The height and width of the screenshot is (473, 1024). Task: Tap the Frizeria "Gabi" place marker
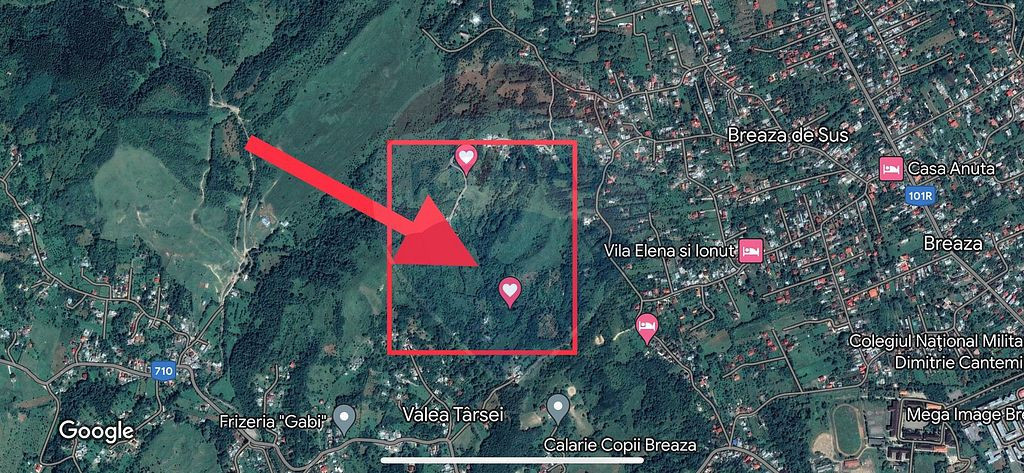coord(345,416)
